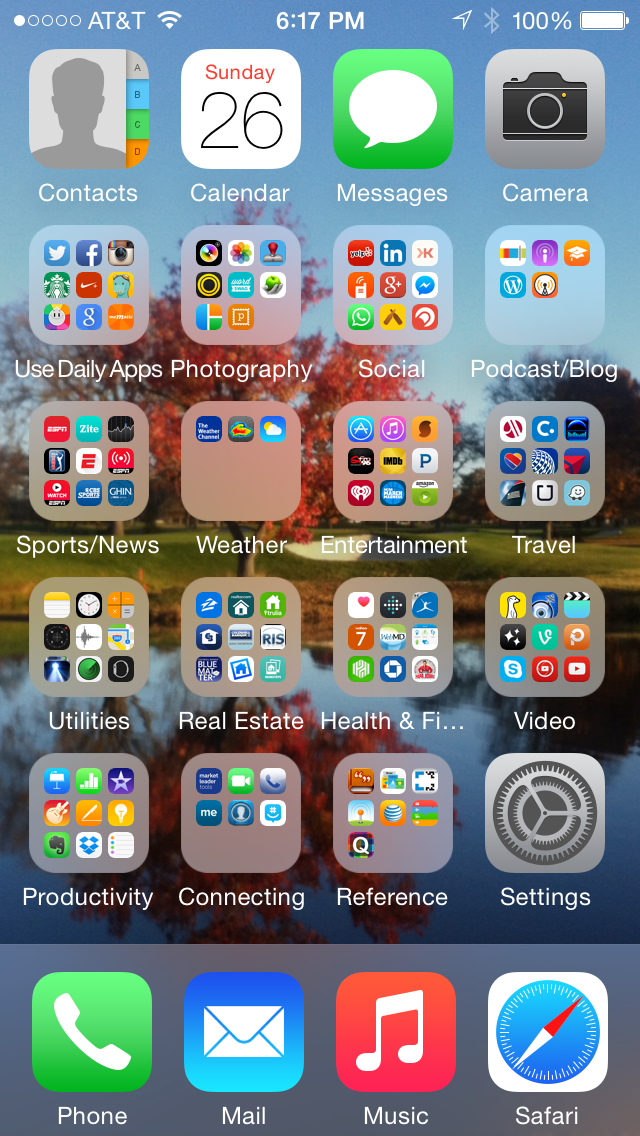640x1136 pixels.
Task: Expand the Utilities folder
Action: pyautogui.click(x=88, y=638)
